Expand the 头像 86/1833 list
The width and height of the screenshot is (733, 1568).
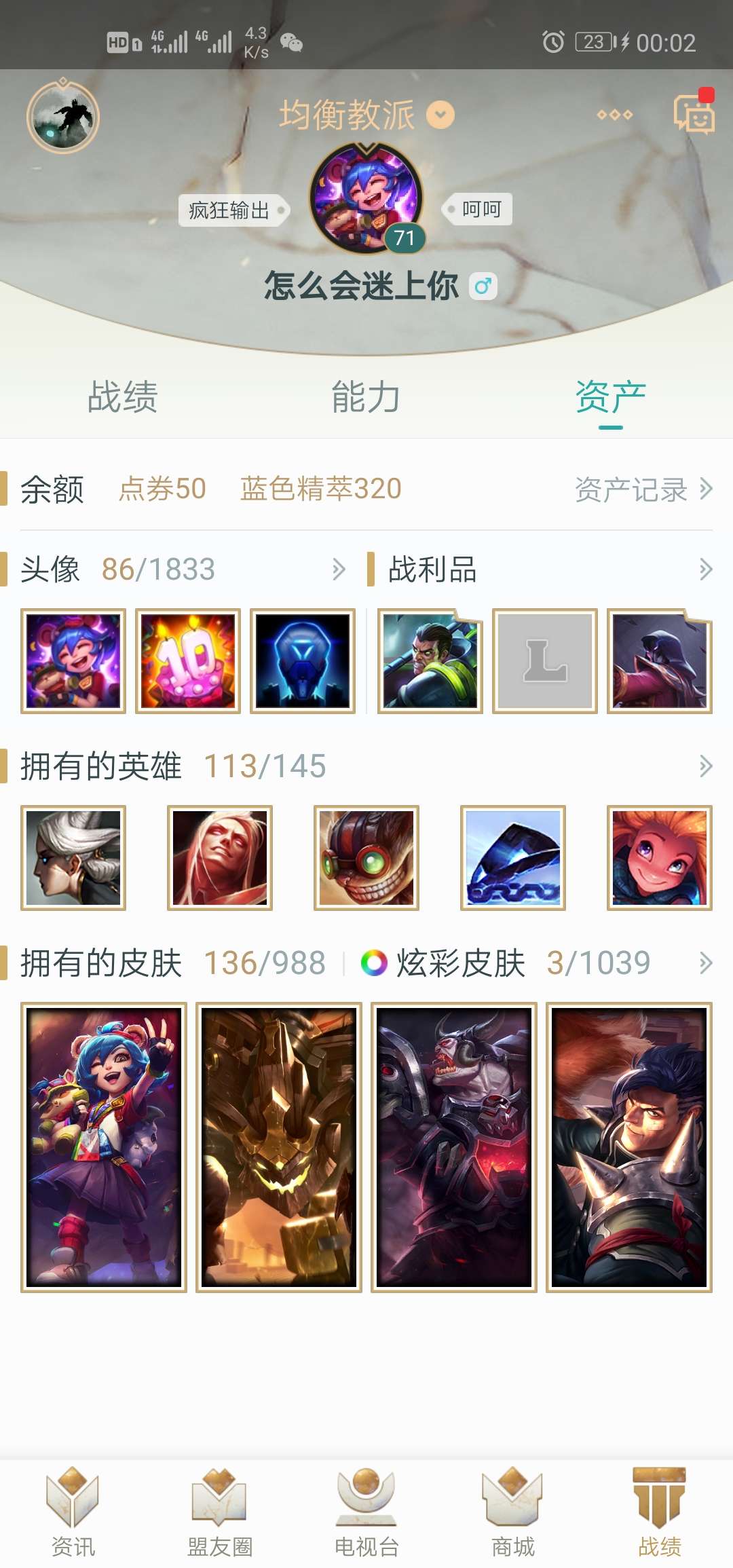339,570
